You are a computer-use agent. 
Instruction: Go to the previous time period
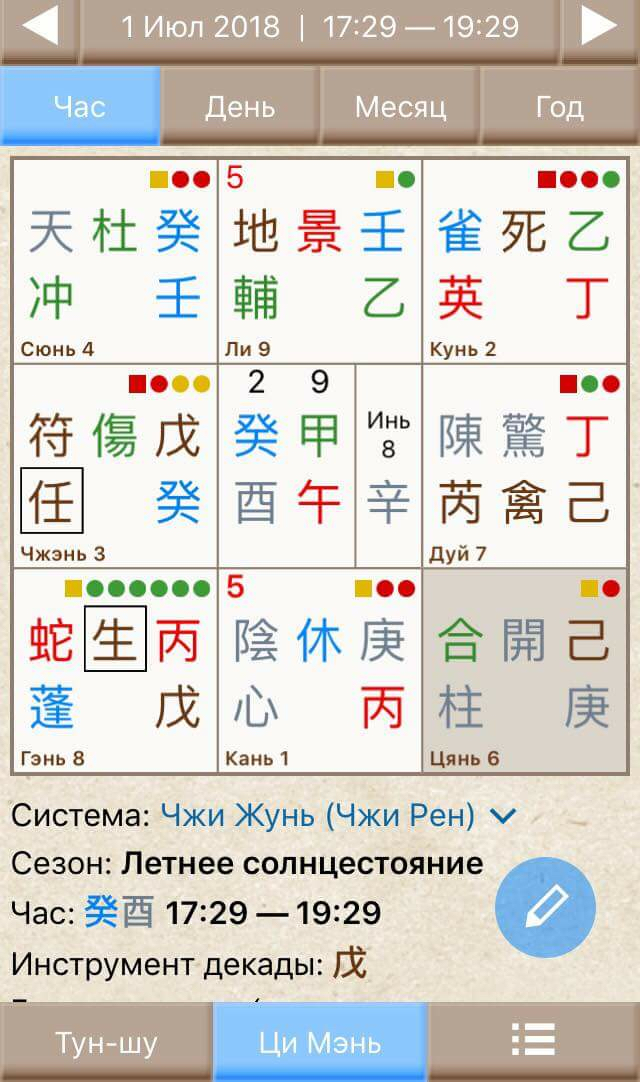[39, 28]
